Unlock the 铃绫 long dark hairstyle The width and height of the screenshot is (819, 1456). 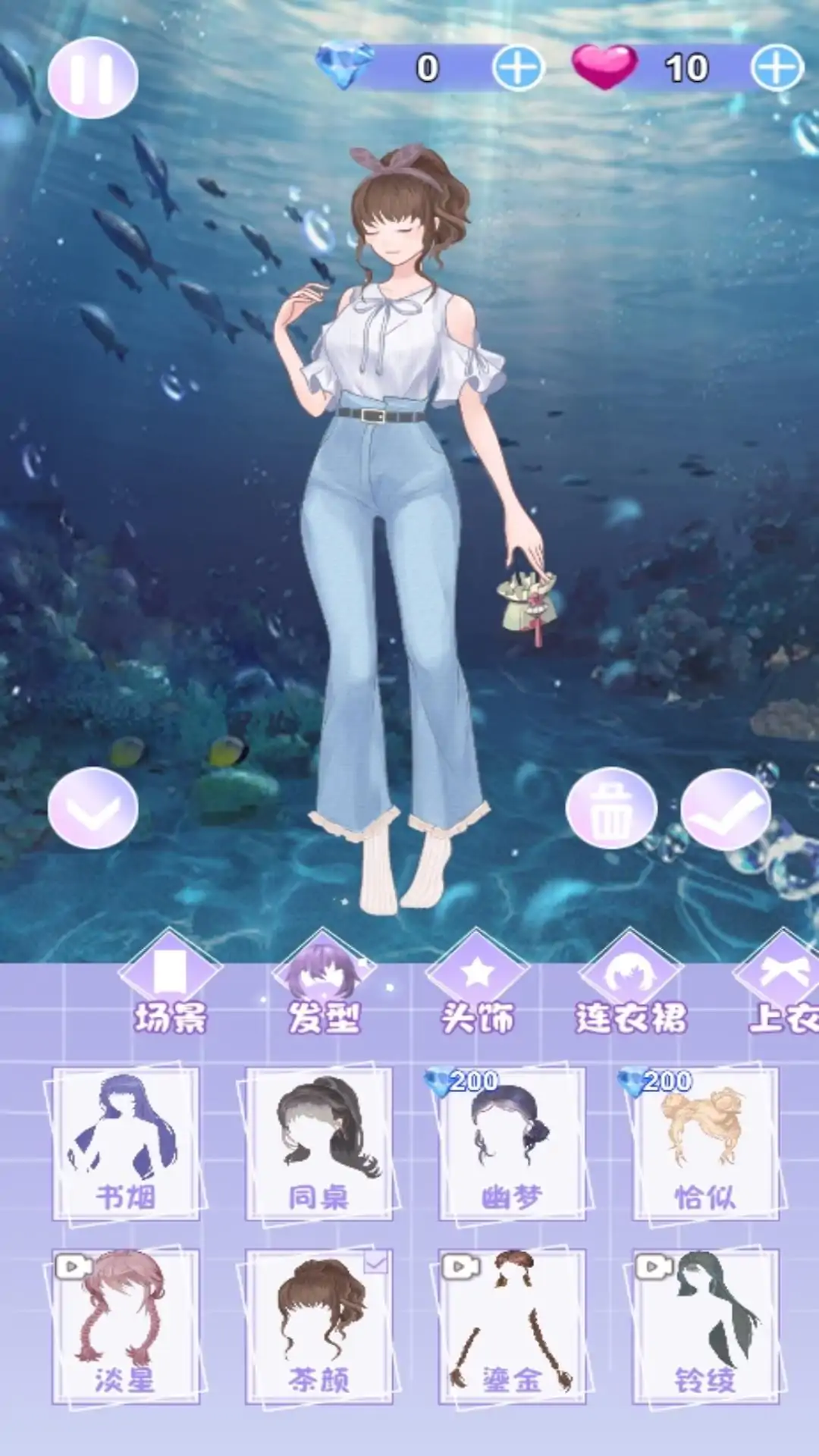[705, 1326]
